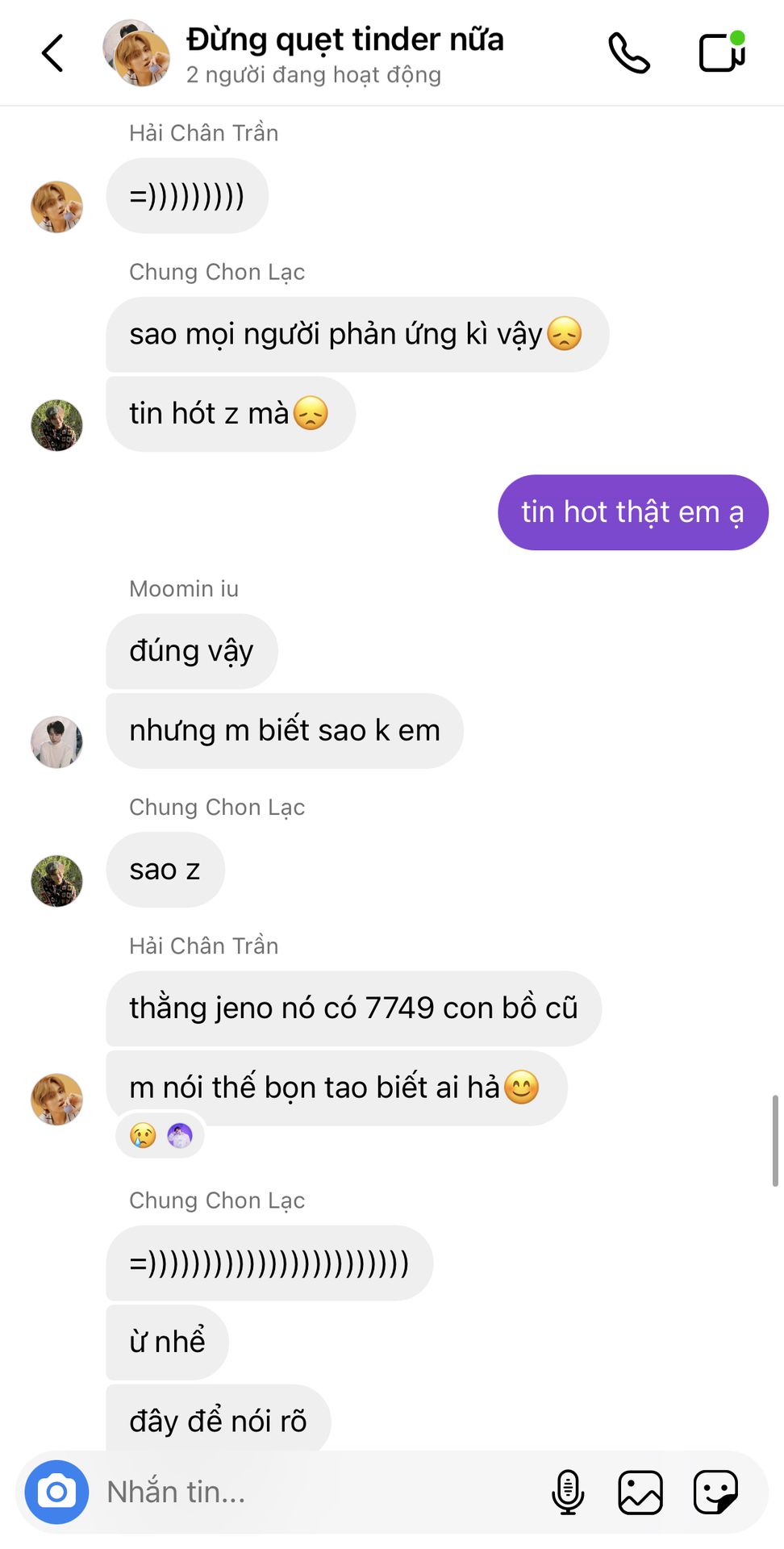Image resolution: width=784 pixels, height=1549 pixels.
Task: Start a voice call
Action: (x=629, y=53)
